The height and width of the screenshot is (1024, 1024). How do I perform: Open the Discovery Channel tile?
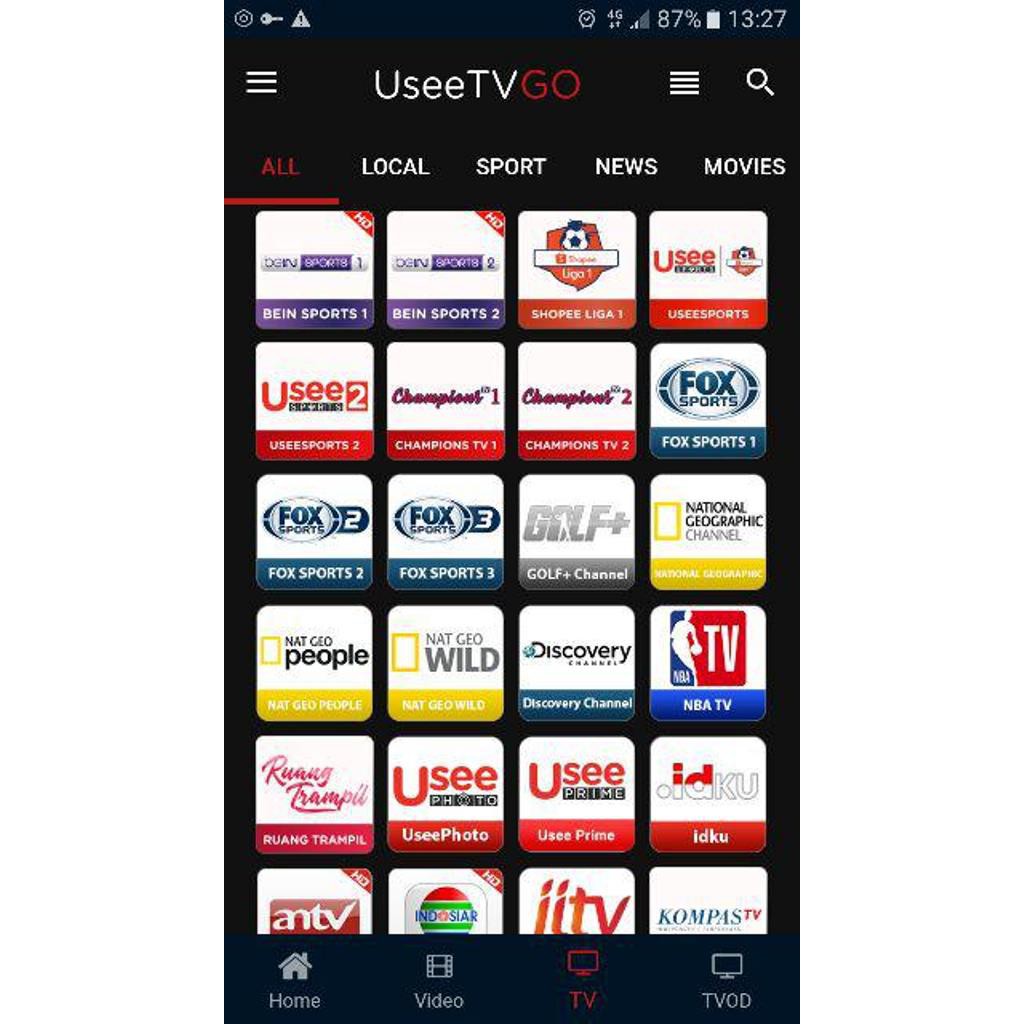pyautogui.click(x=576, y=662)
